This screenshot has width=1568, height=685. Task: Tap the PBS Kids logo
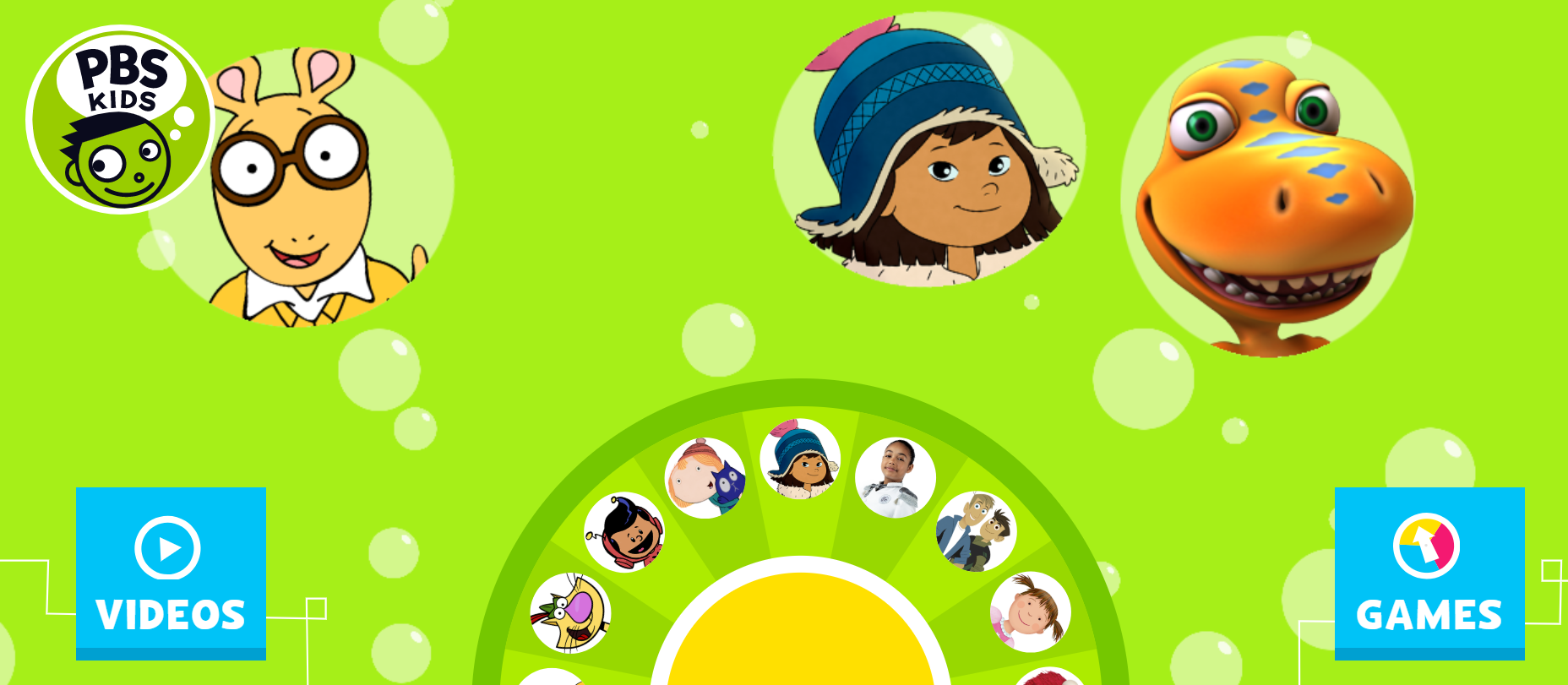point(120,120)
